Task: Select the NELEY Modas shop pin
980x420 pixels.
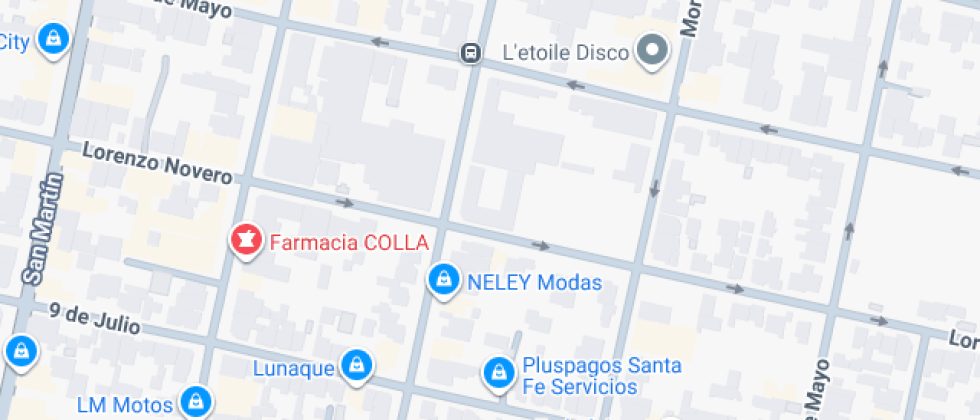Action: coord(443,279)
